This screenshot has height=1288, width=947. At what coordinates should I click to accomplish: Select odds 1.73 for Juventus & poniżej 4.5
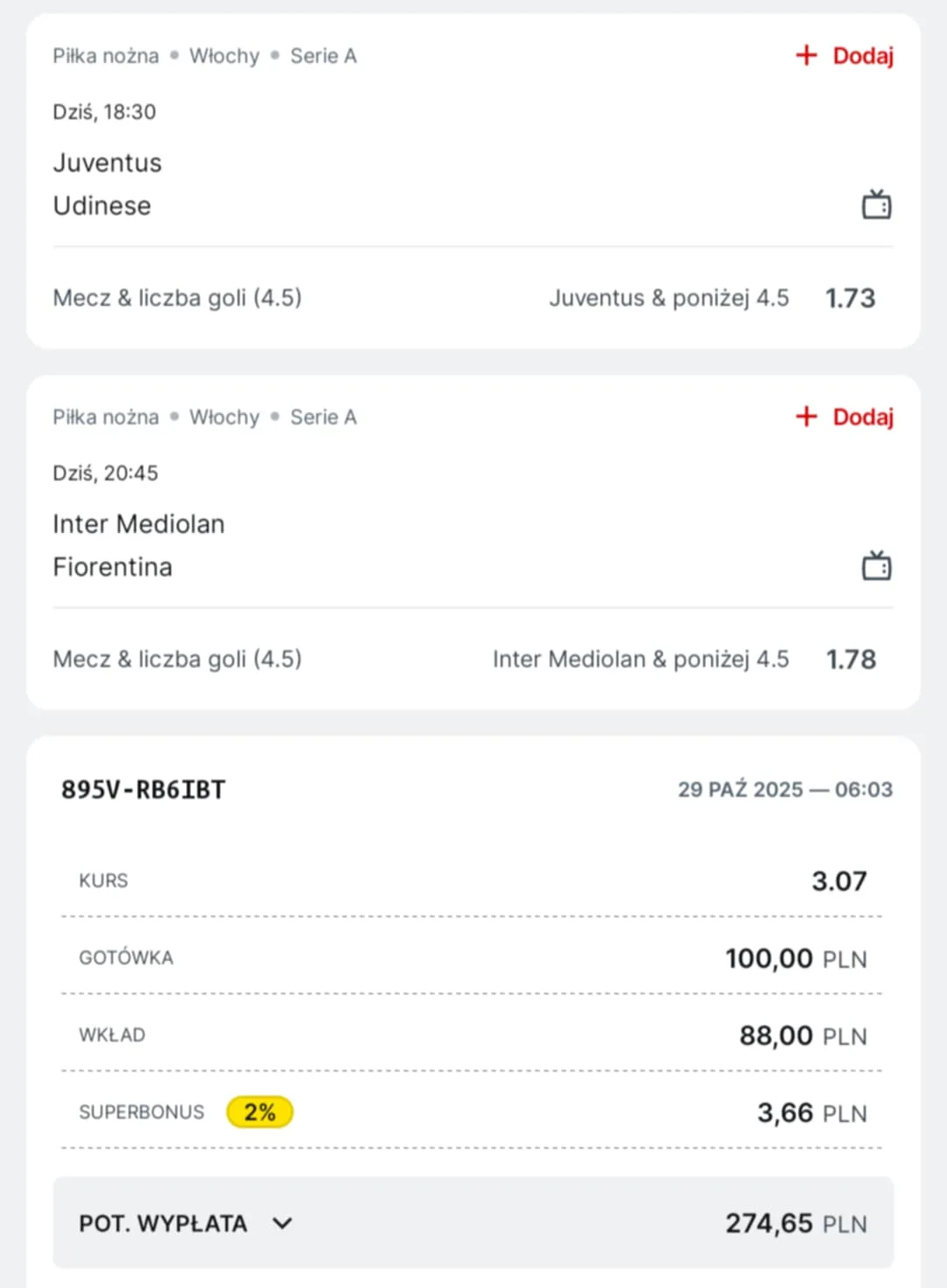[850, 297]
